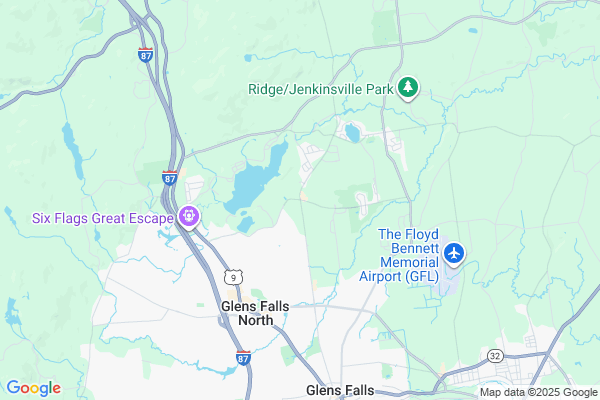The height and width of the screenshot is (400, 600).
Task: Tap the Floyd Bennett Memorial Airport marker
Action: click(x=455, y=253)
